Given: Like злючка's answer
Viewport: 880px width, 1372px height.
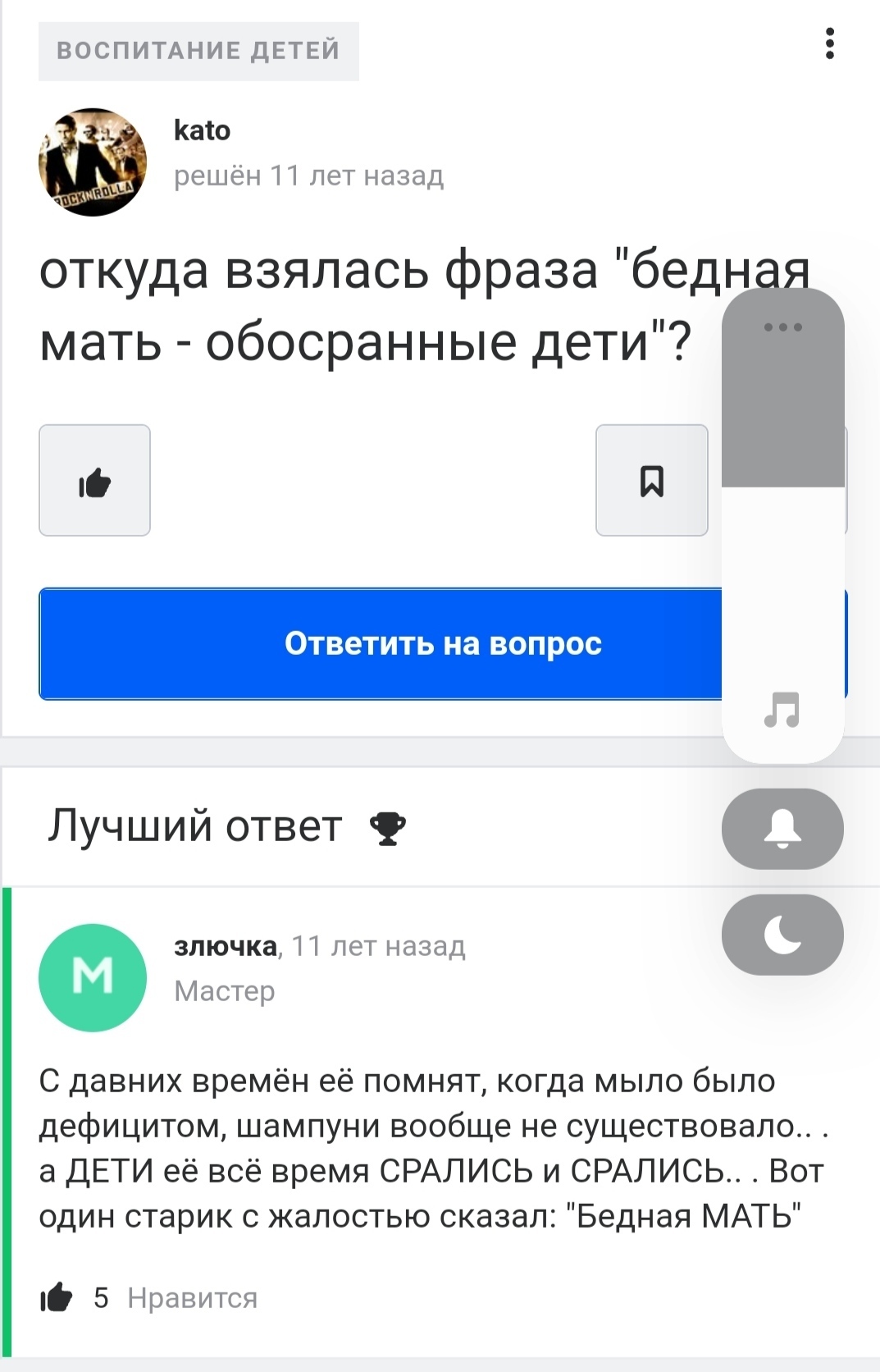Looking at the screenshot, I should [57, 1297].
